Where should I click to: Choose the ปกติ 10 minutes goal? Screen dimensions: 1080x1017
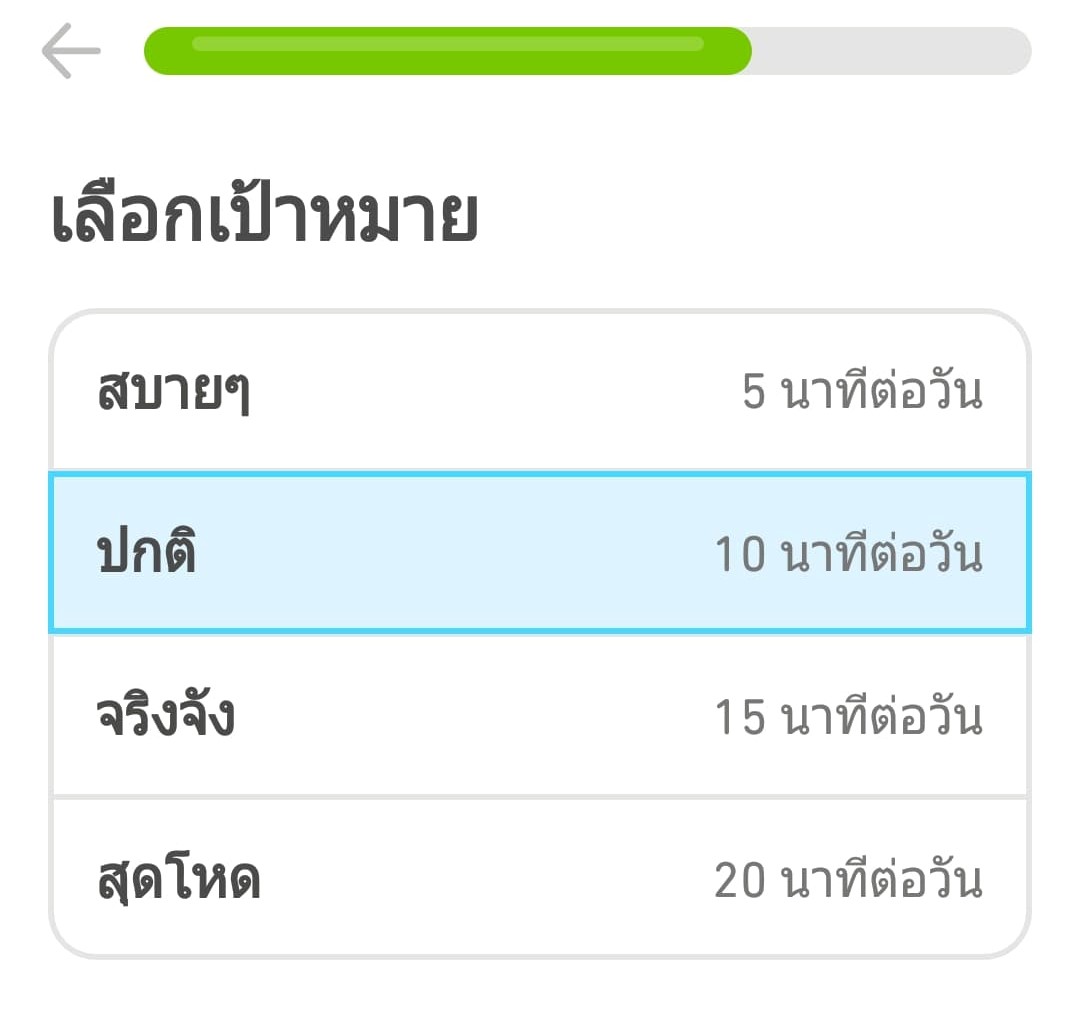click(x=539, y=553)
